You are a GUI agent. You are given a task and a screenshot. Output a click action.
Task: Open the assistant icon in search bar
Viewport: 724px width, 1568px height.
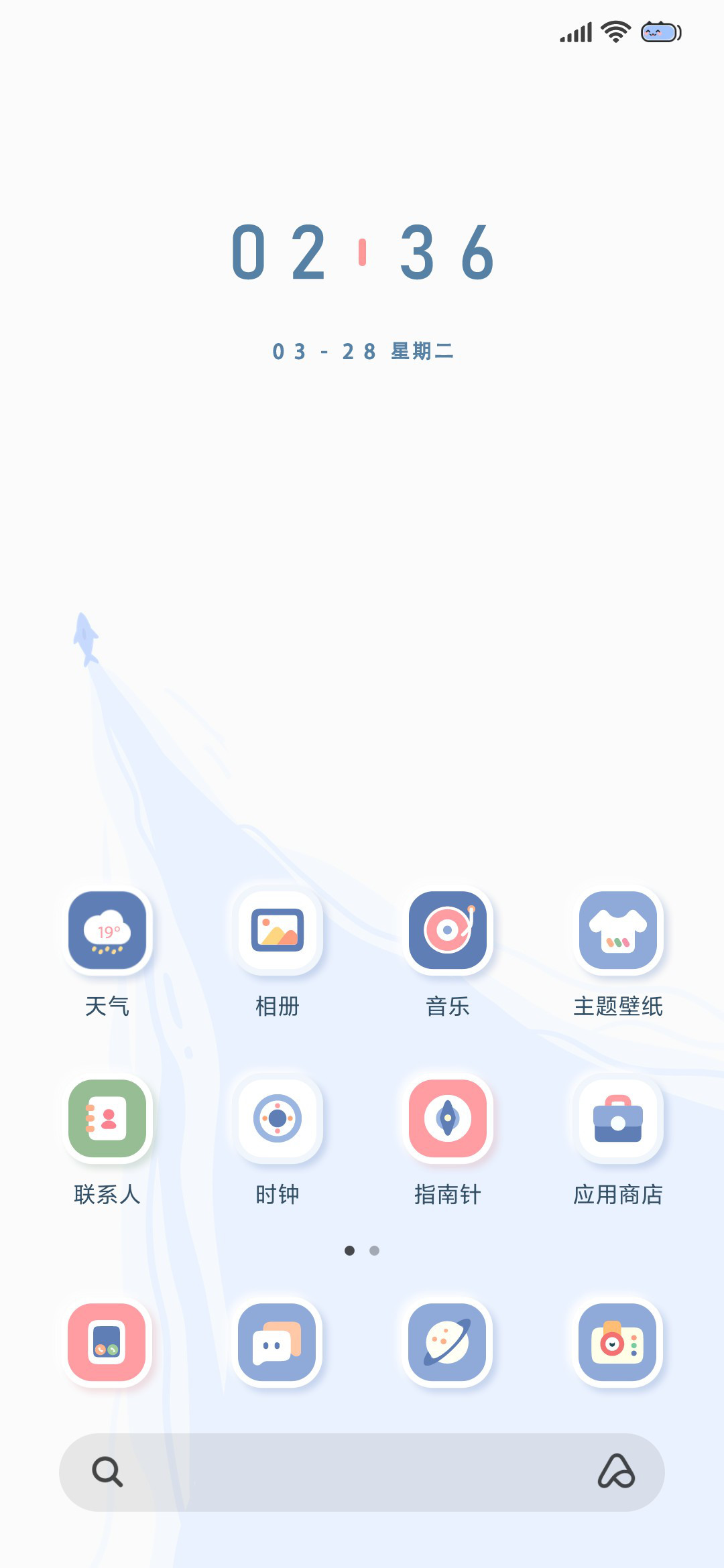pos(616,1472)
